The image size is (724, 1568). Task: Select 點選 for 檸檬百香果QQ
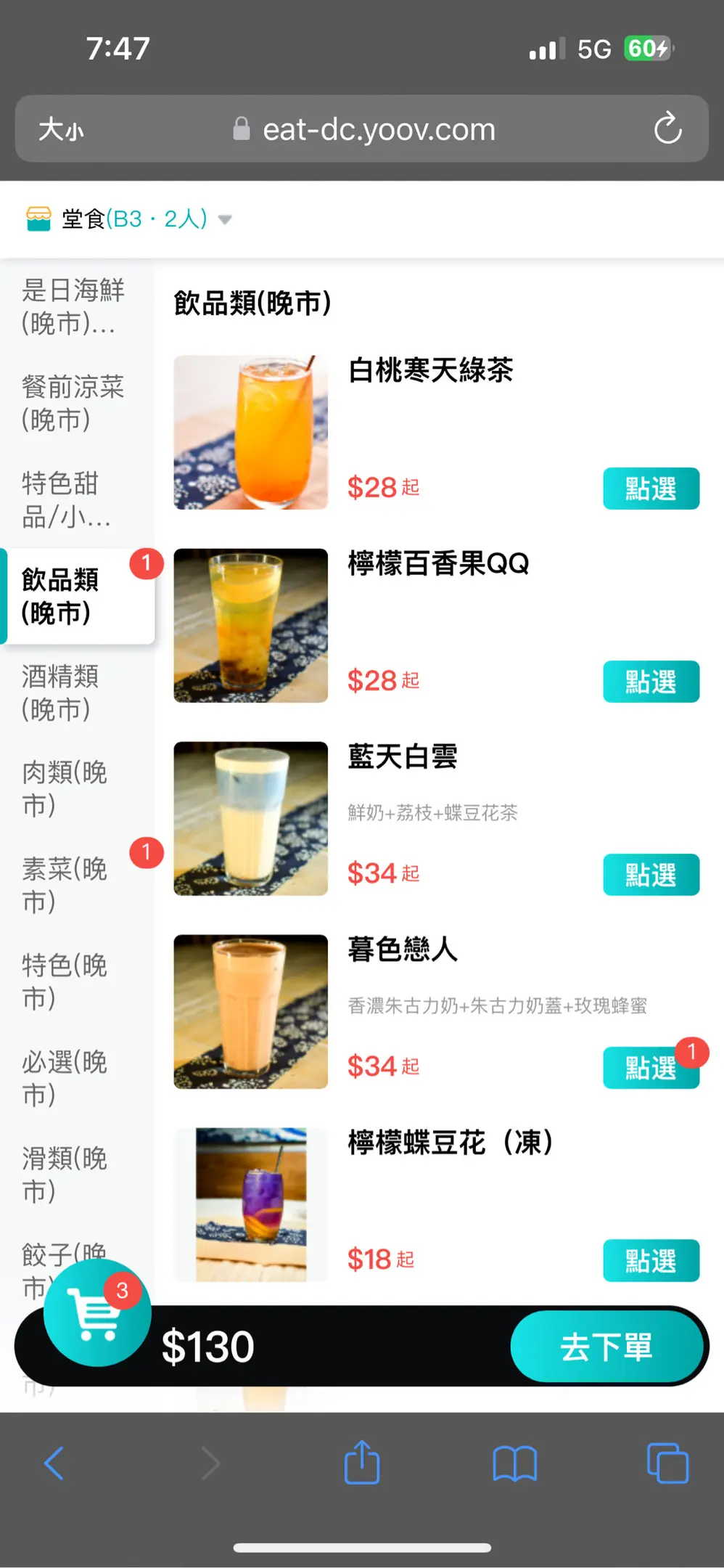pos(651,682)
